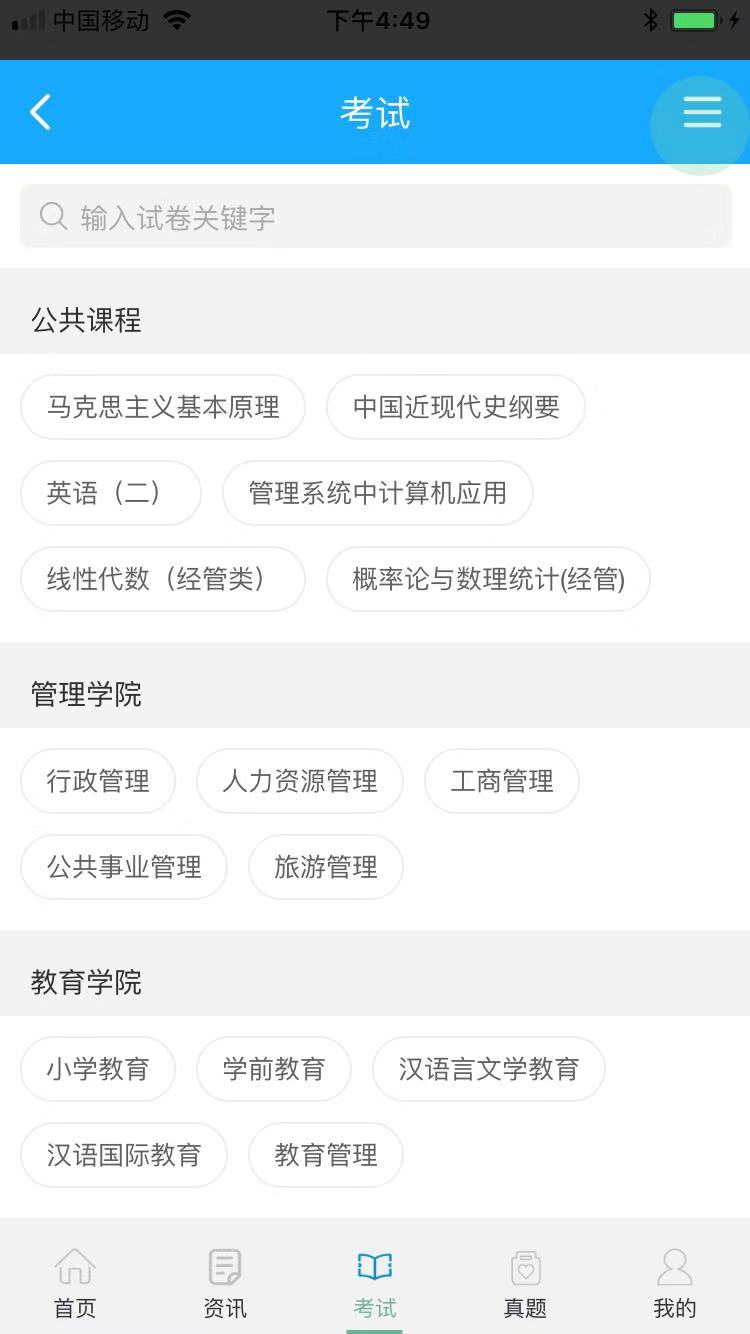Select 旅游管理 major
The image size is (750, 1334).
pos(326,867)
